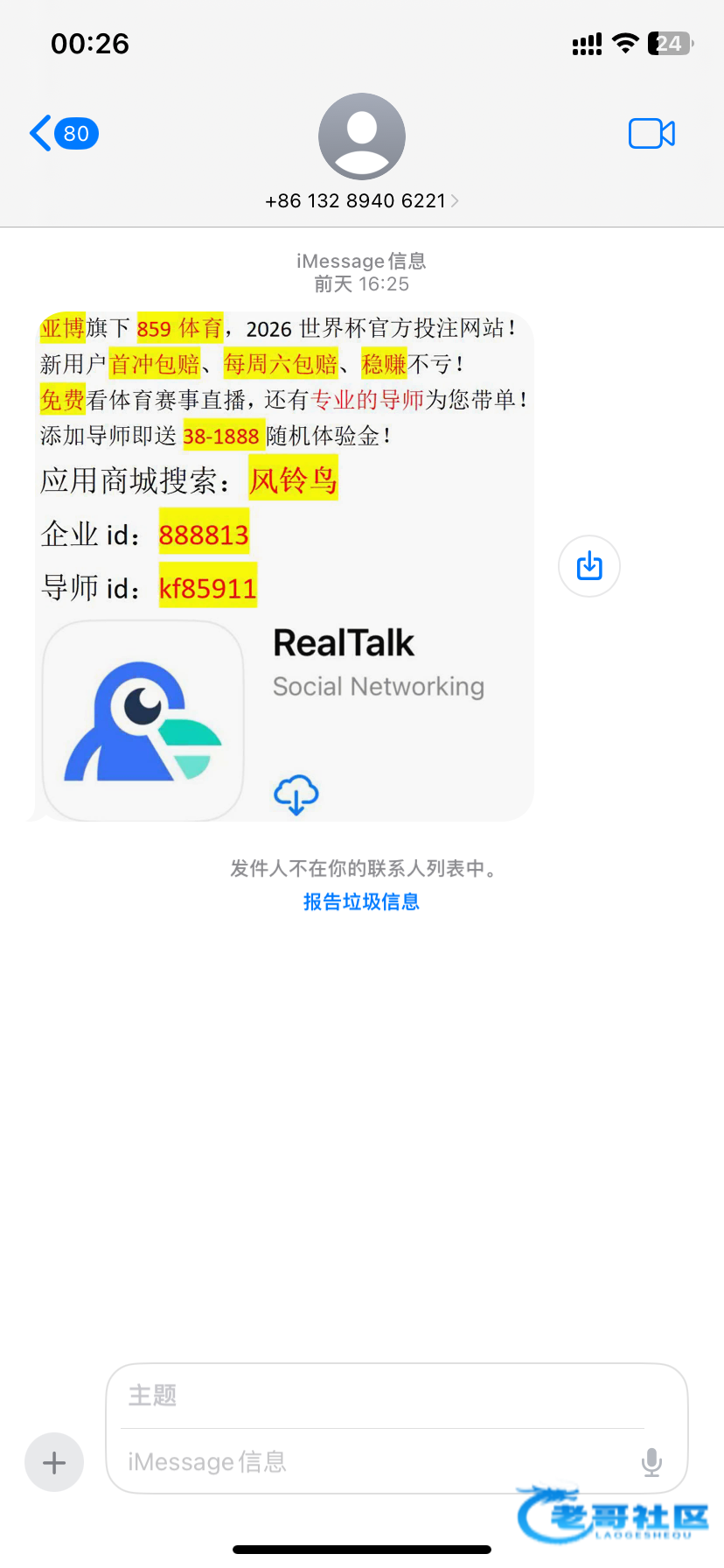Start a FaceTime video call
The width and height of the screenshot is (724, 1568).
(x=651, y=134)
